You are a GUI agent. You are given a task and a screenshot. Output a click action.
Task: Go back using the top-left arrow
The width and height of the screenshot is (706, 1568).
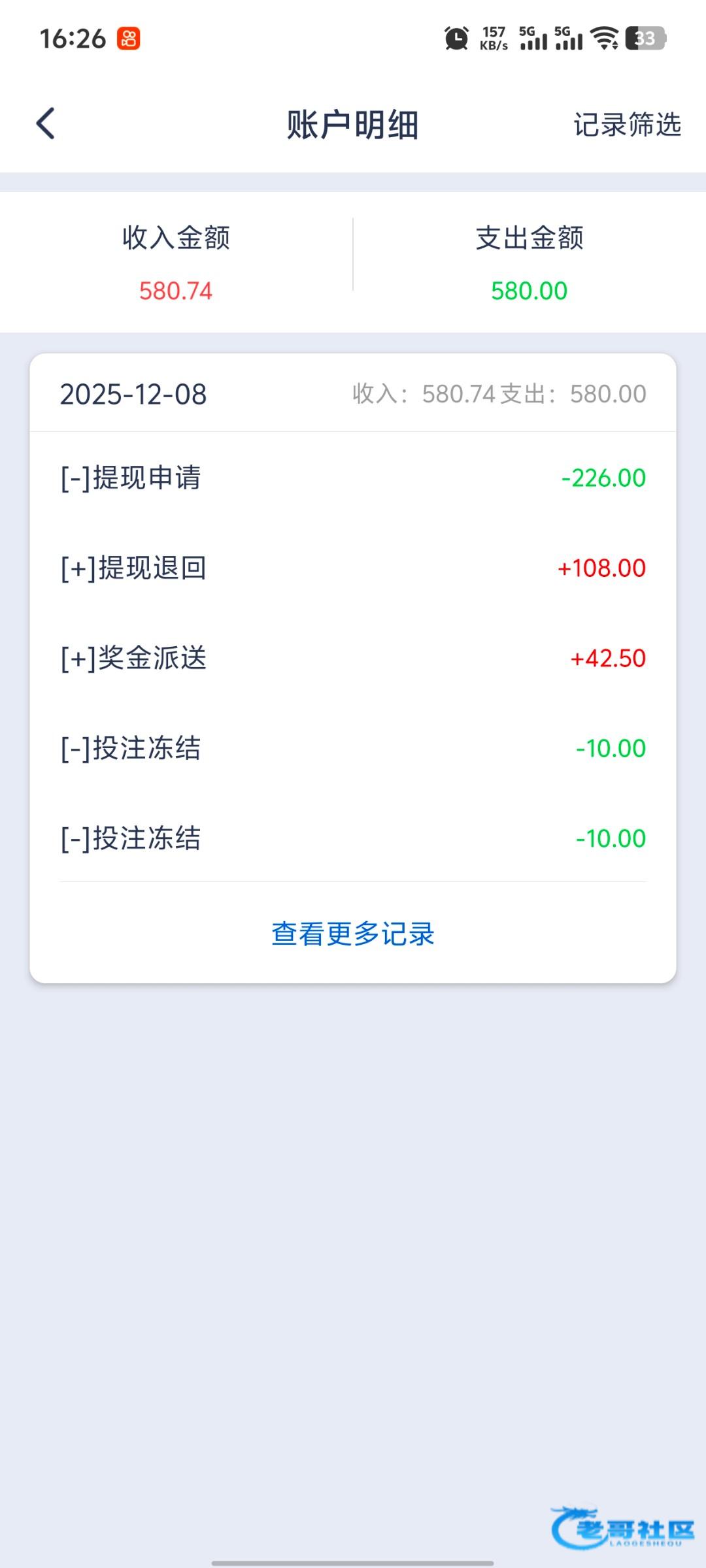46,124
